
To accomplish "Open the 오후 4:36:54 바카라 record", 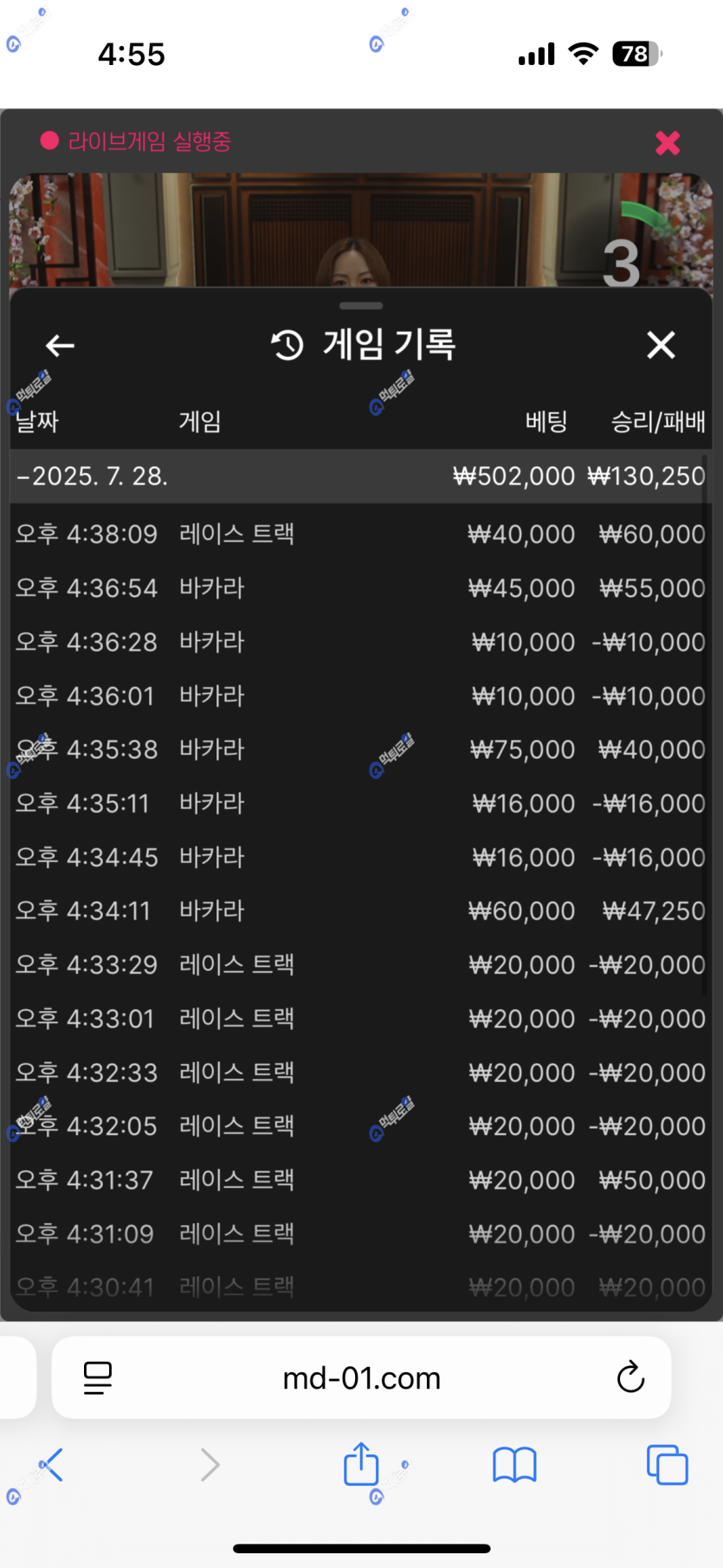I will tap(359, 588).
